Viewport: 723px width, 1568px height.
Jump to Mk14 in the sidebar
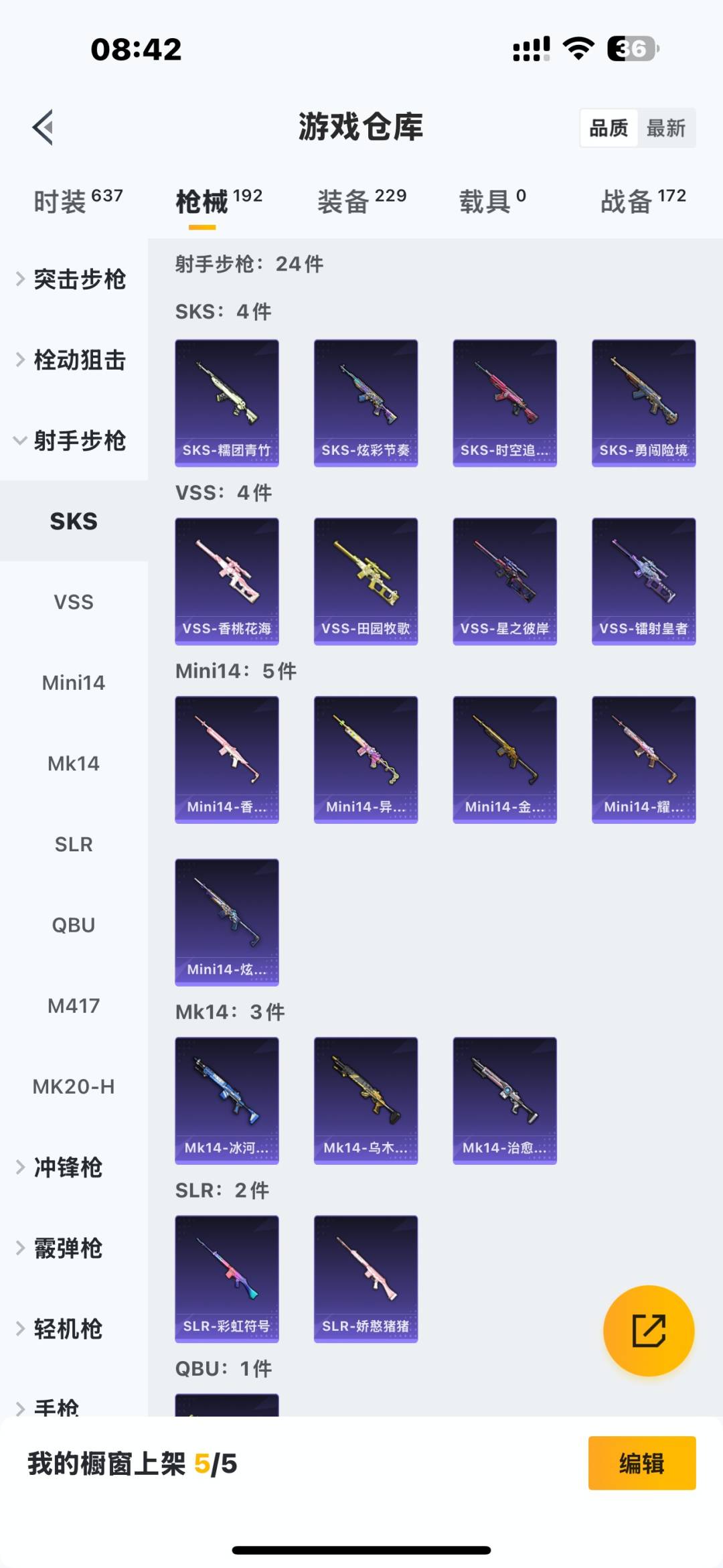[x=74, y=764]
